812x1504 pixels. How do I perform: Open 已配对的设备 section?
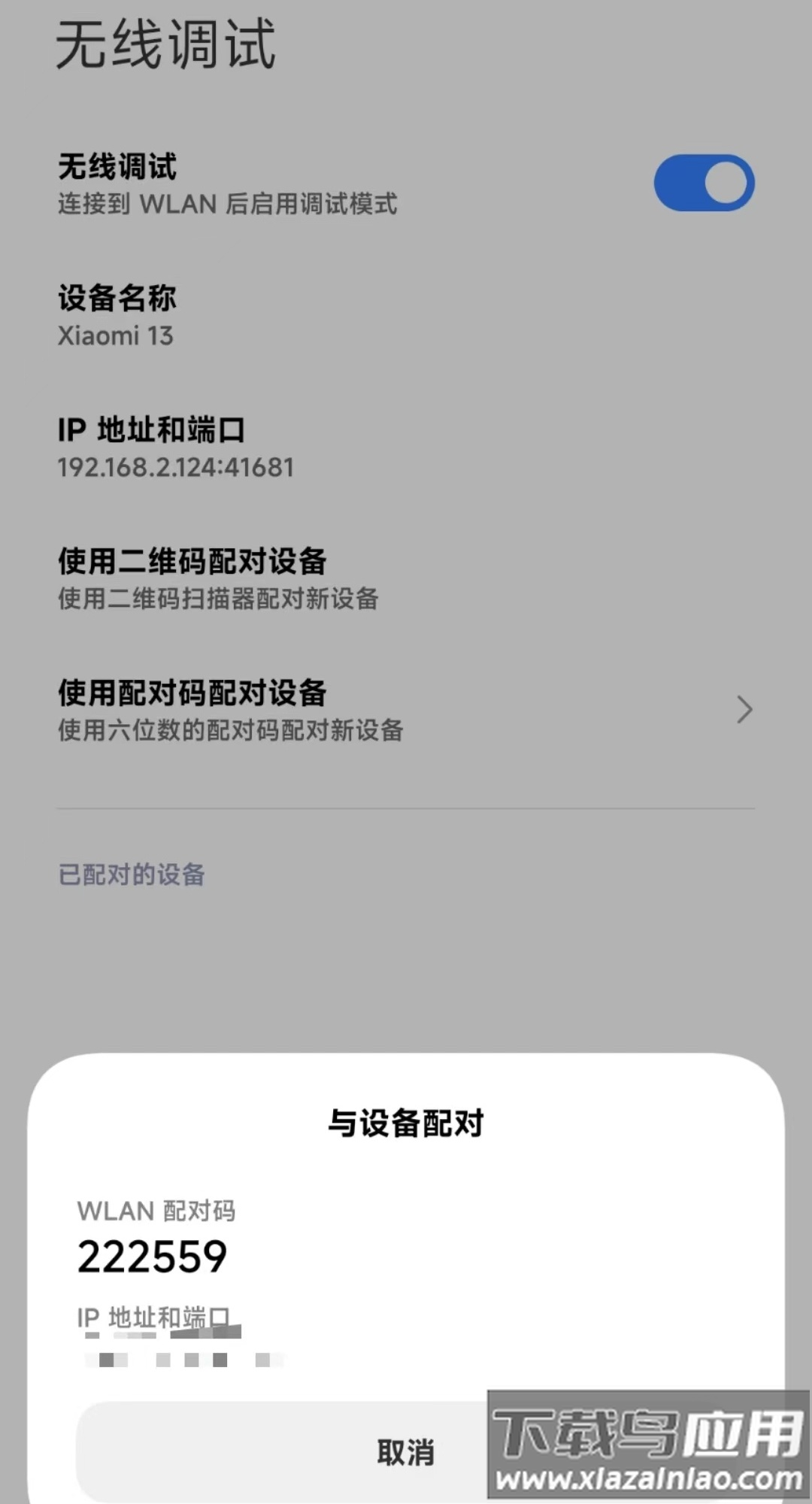[133, 875]
